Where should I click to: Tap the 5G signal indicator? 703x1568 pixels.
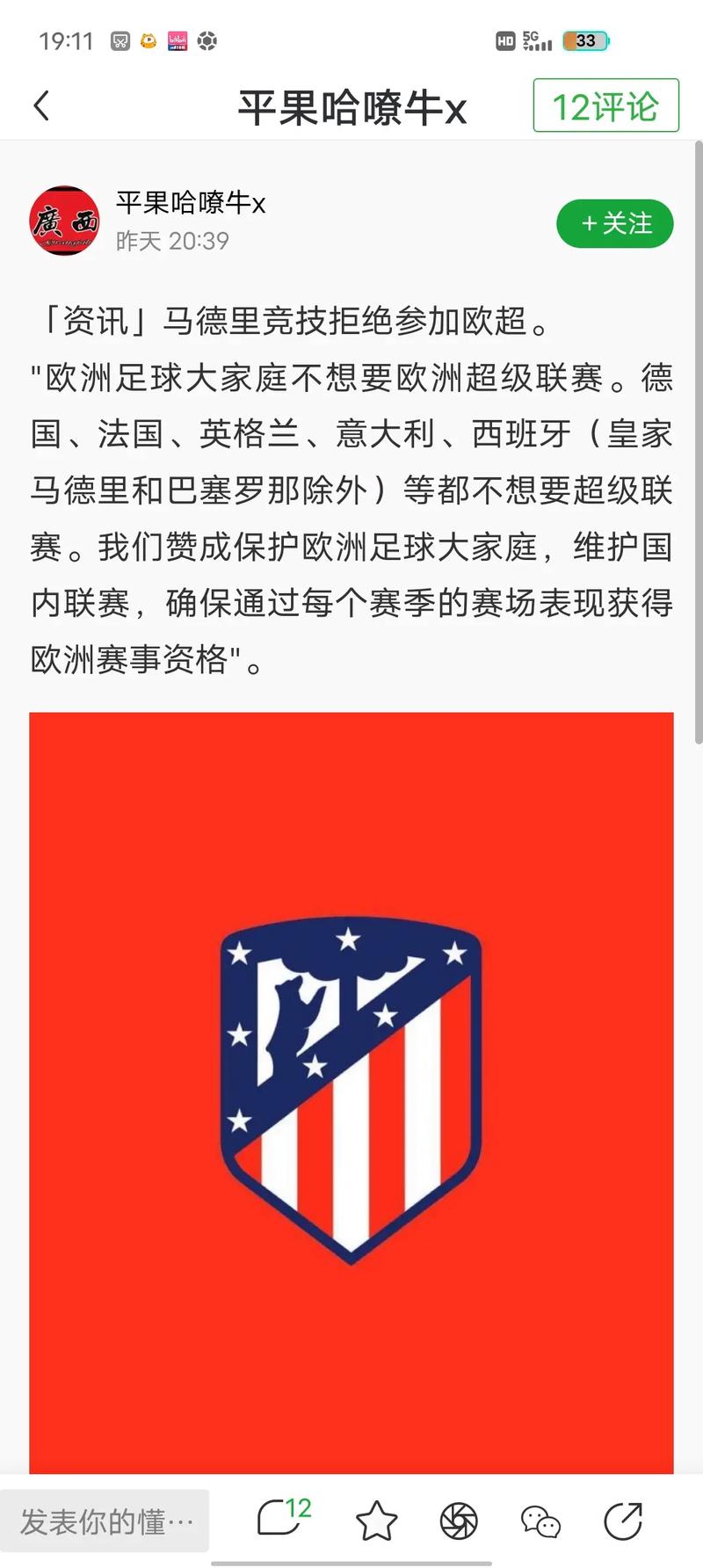coord(537,40)
